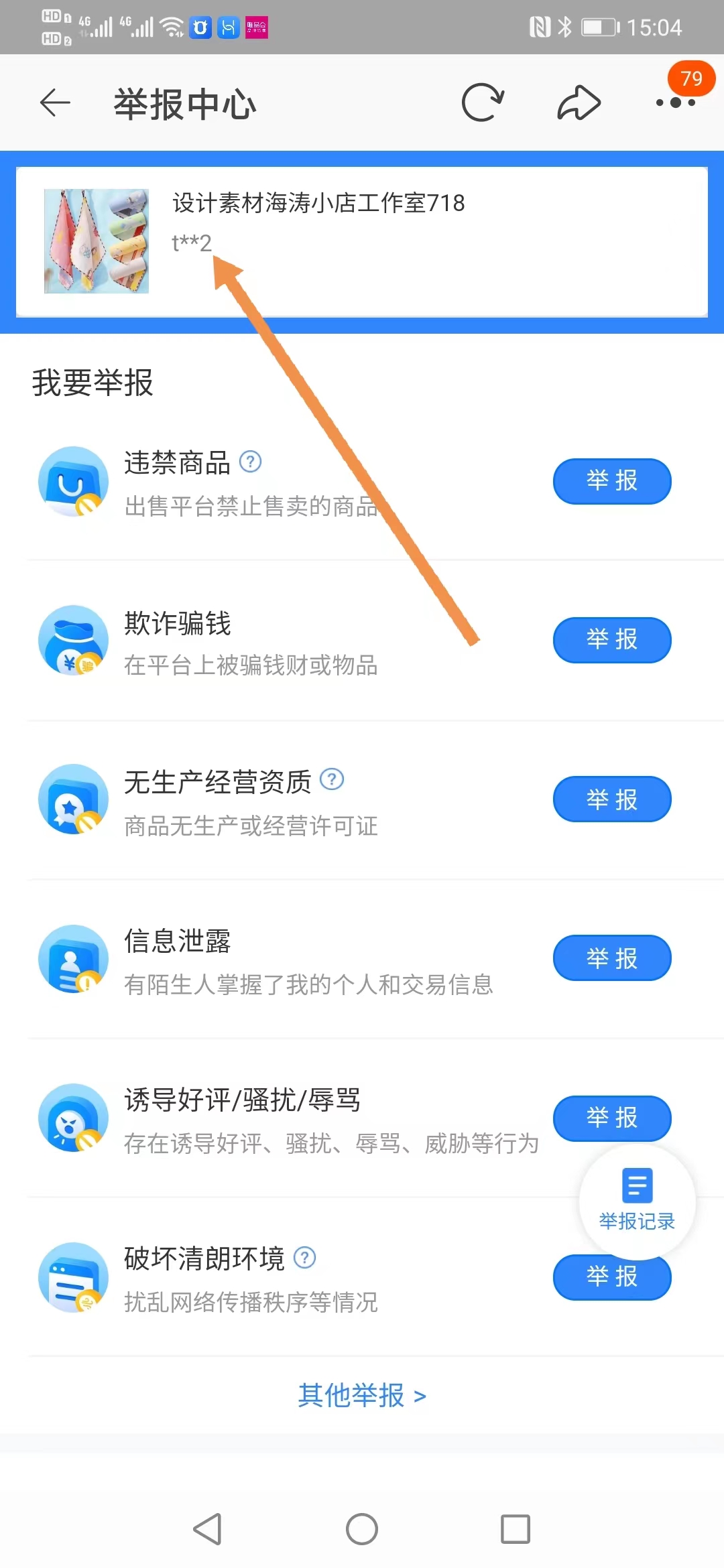Click the 破坏清朗环境 category icon
724x1568 pixels.
[x=73, y=1277]
